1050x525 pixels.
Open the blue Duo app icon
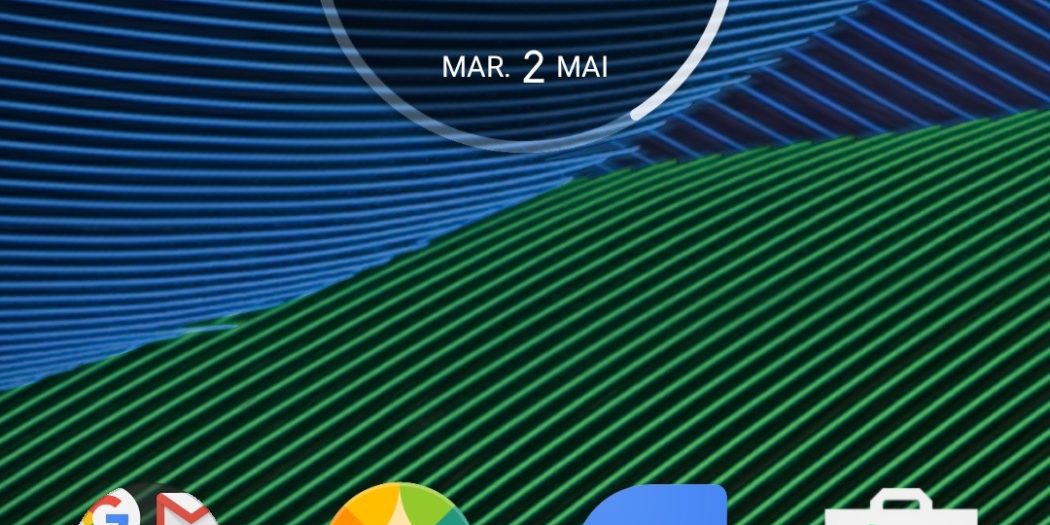click(655, 508)
